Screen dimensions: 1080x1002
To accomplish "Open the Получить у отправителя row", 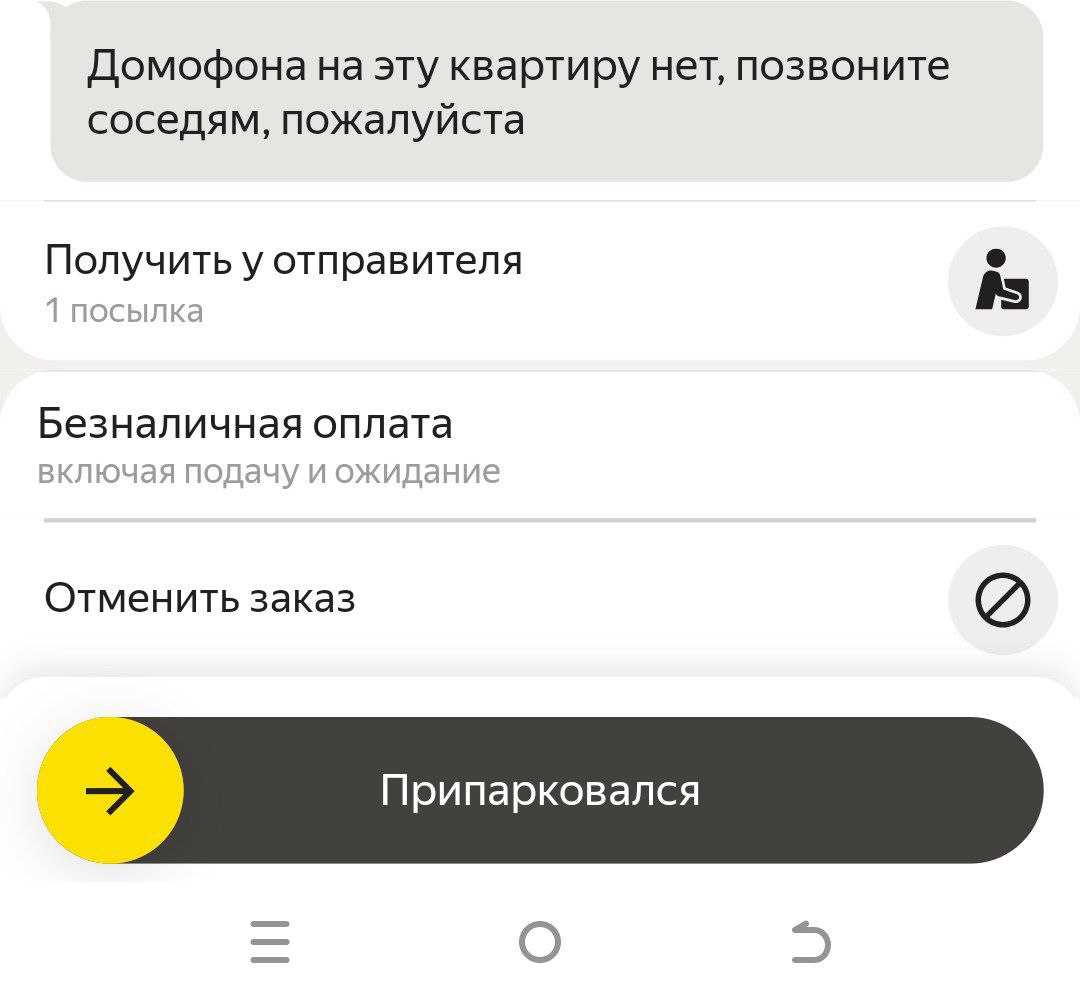I will (283, 282).
